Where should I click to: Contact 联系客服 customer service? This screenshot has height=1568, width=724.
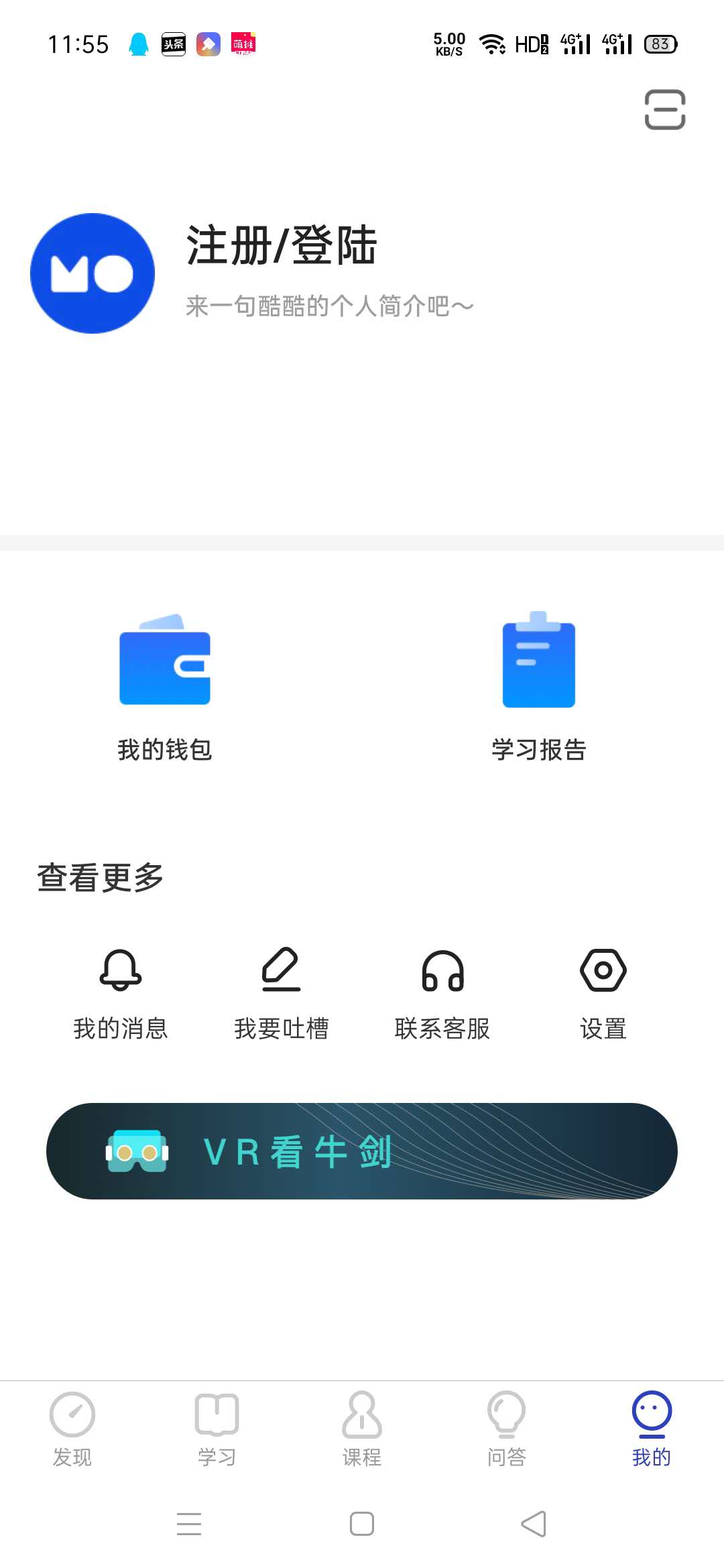[x=442, y=993]
